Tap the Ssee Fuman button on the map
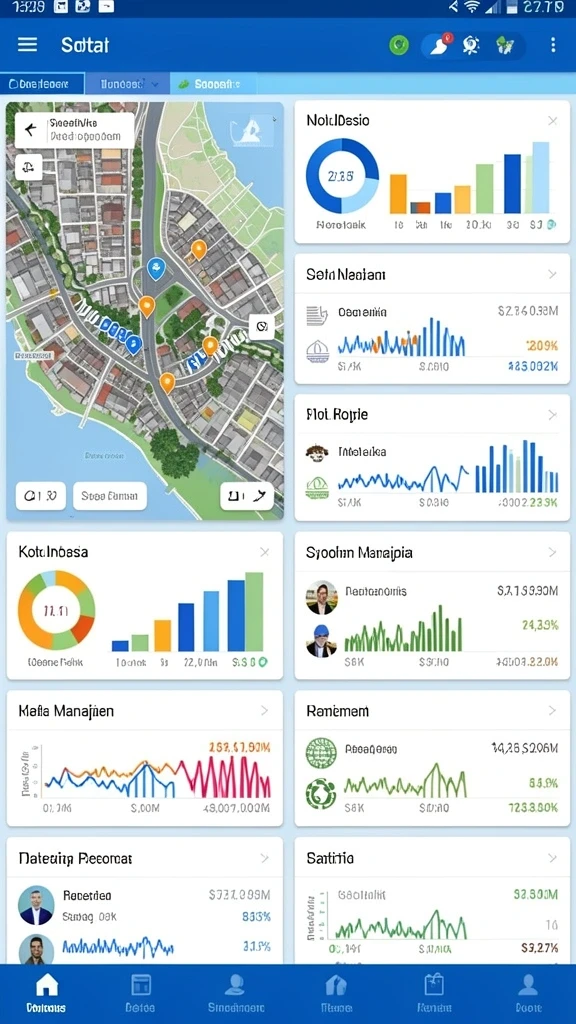The width and height of the screenshot is (576, 1024). 110,496
